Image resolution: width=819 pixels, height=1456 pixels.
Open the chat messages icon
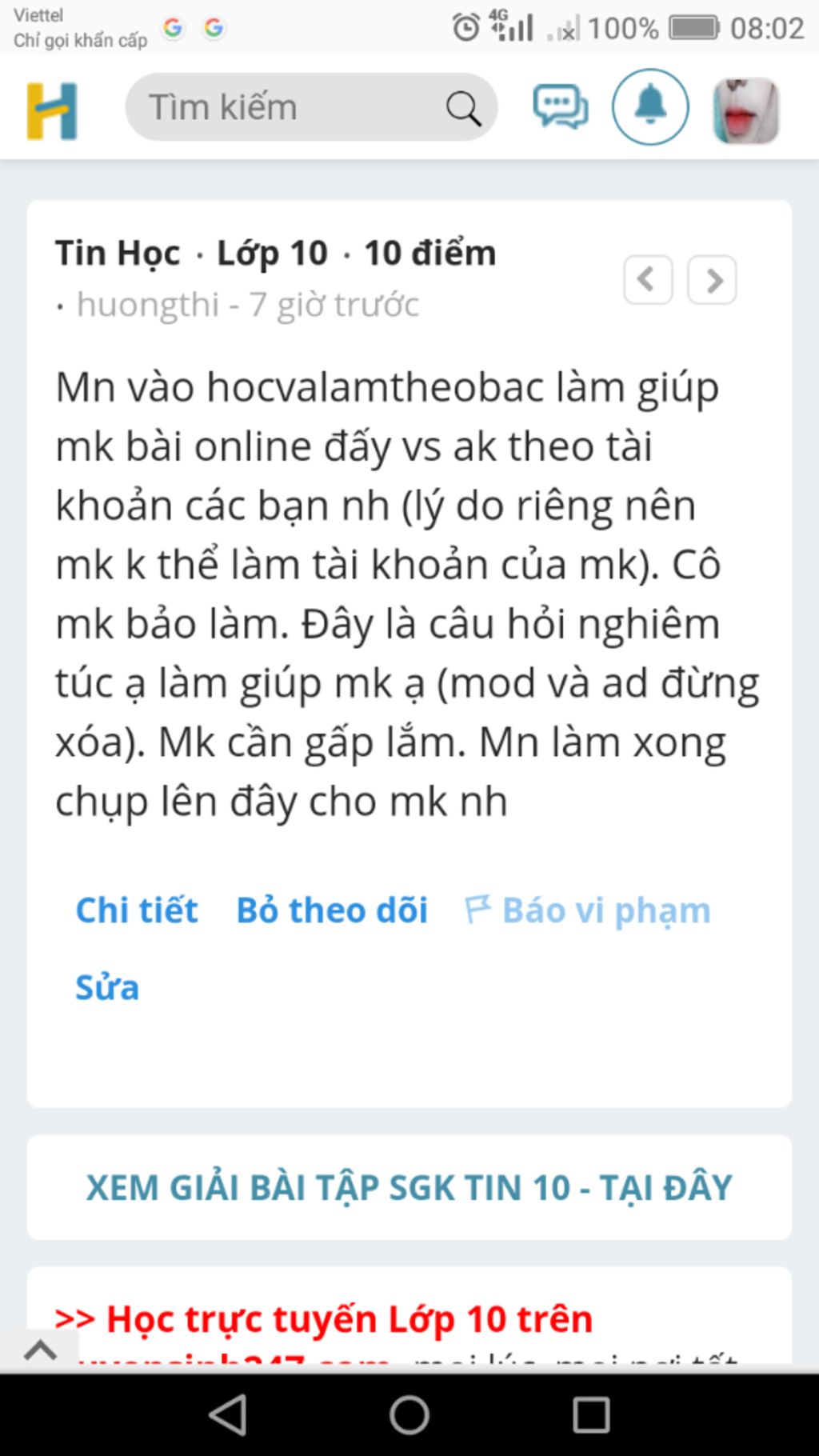click(x=561, y=107)
